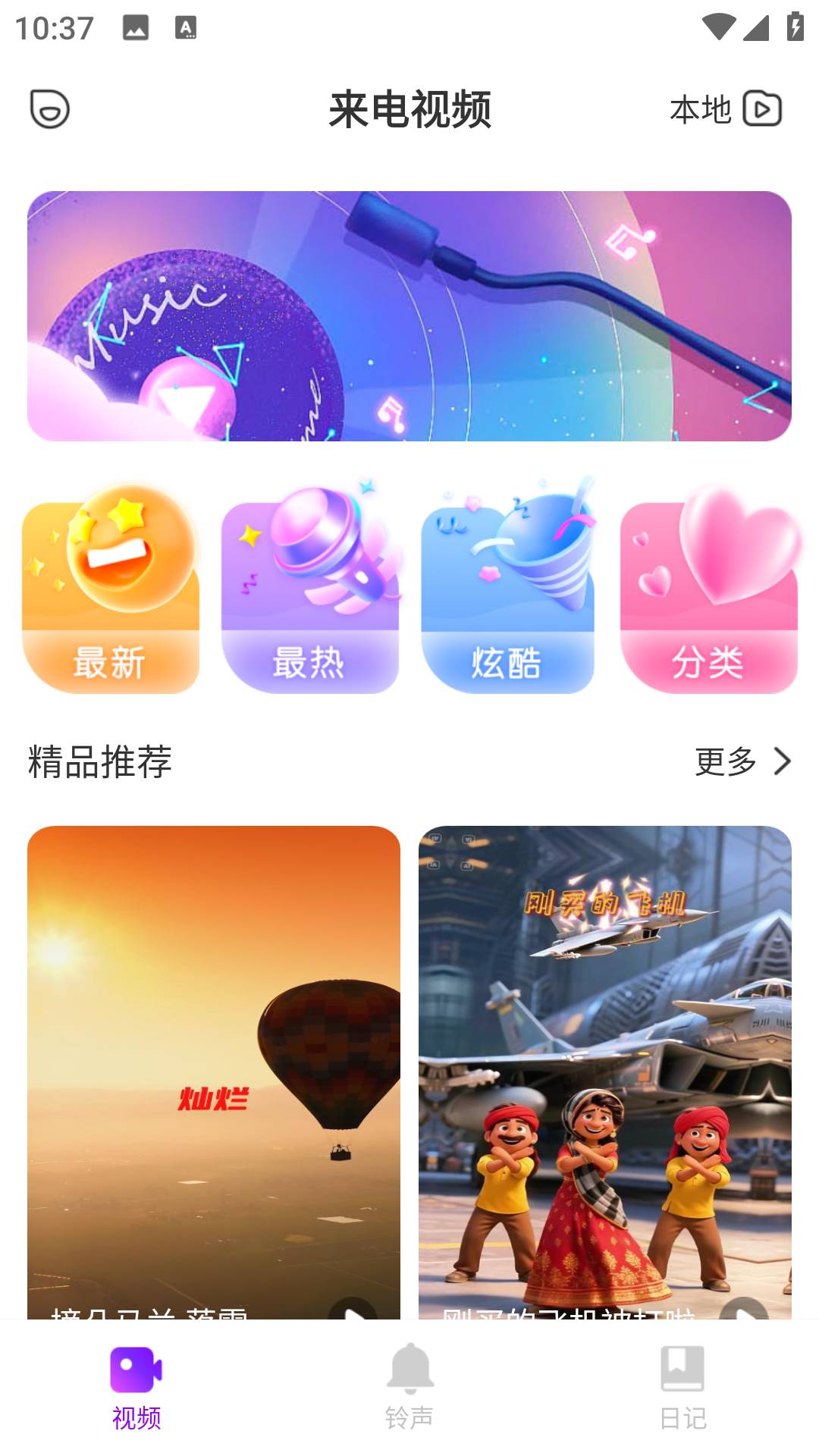
Task: Open the 最热 (hottest) category
Action: click(310, 588)
